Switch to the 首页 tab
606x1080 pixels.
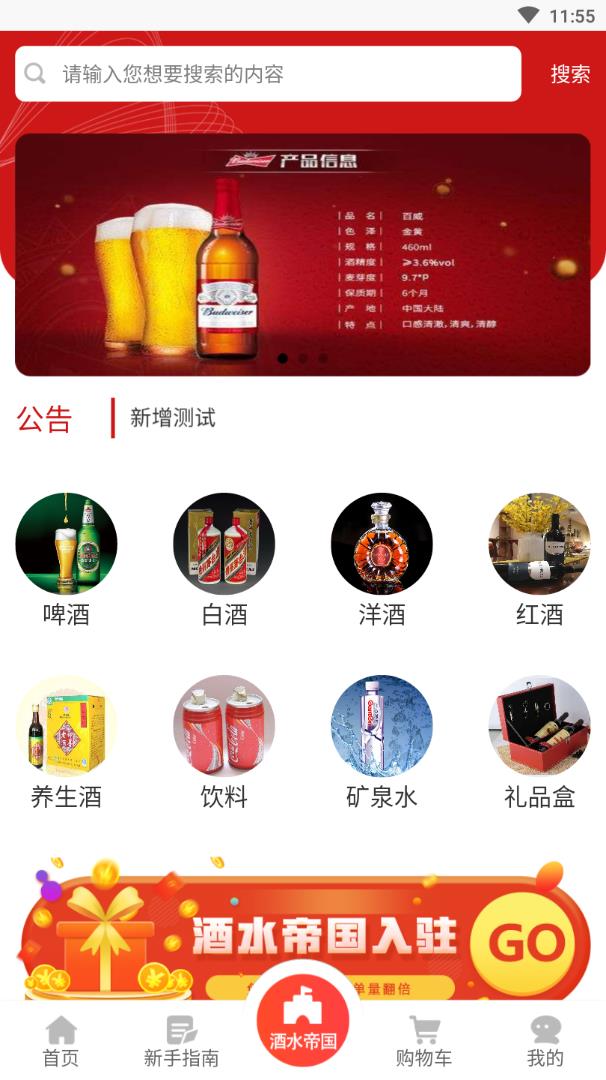click(61, 1042)
